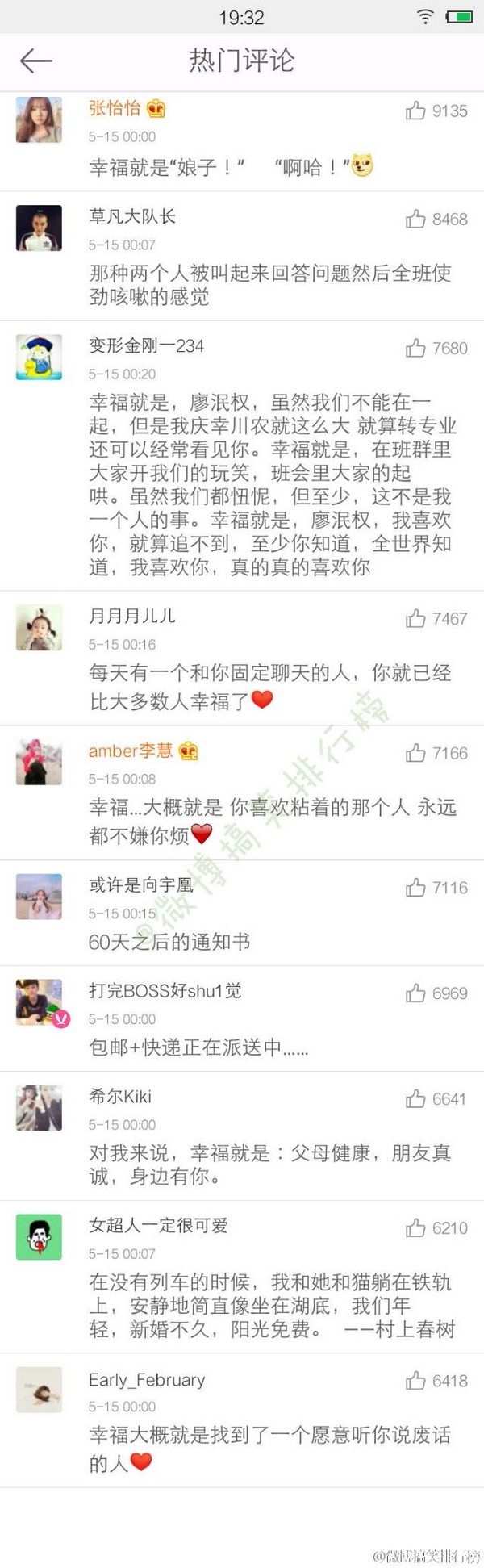The image size is (484, 1568).
Task: Like Early_February's comment
Action: 415,1381
